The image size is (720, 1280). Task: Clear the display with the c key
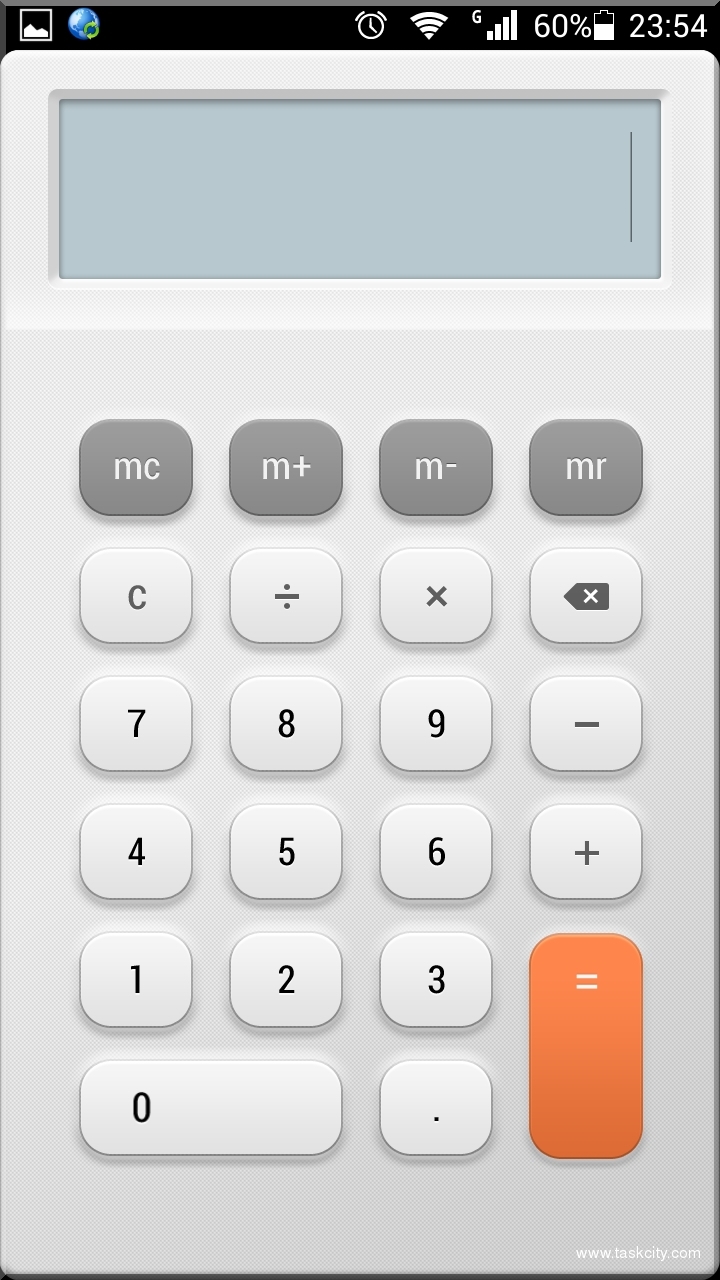136,596
